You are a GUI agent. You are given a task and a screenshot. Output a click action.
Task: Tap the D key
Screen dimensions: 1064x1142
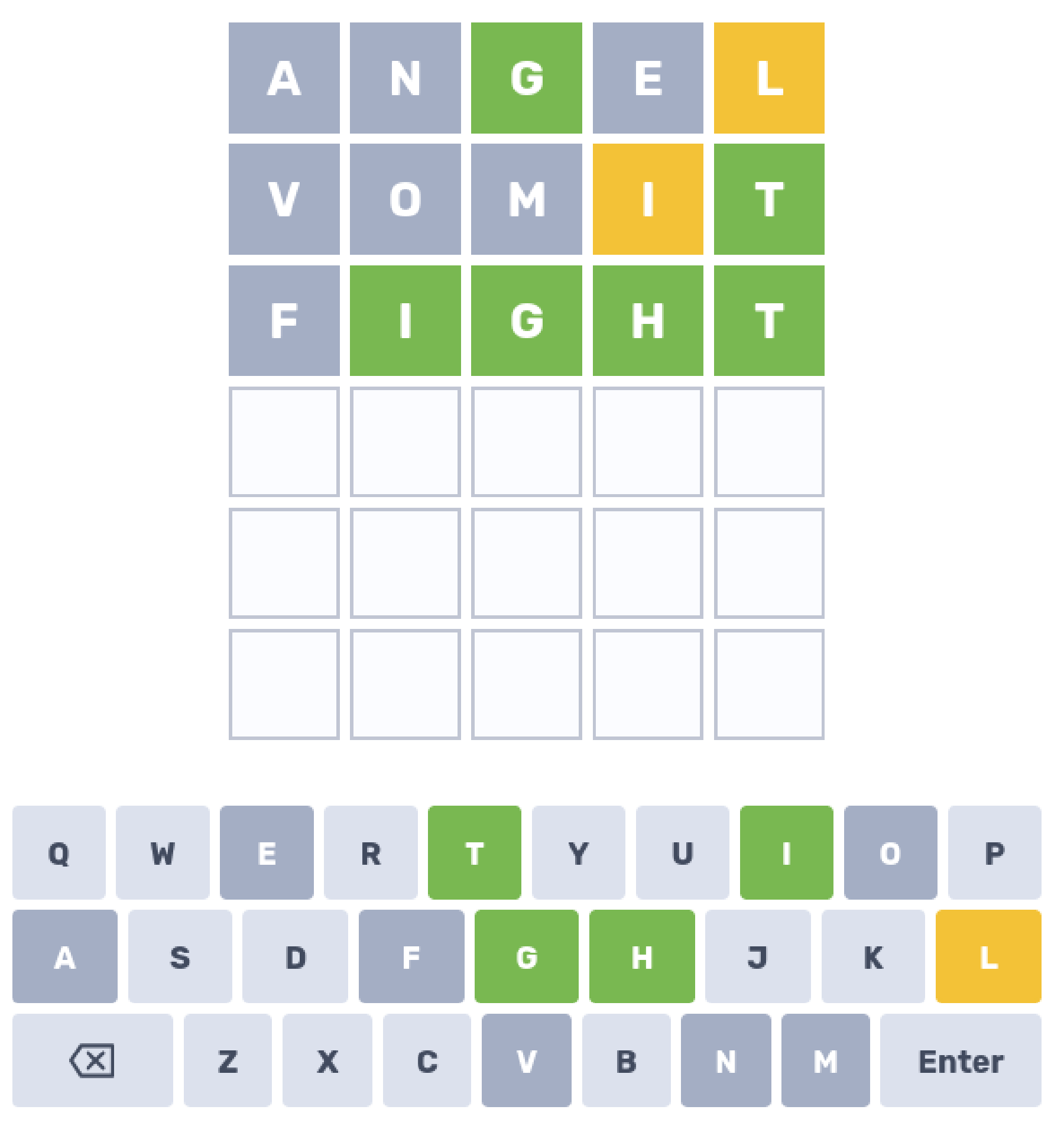(295, 956)
